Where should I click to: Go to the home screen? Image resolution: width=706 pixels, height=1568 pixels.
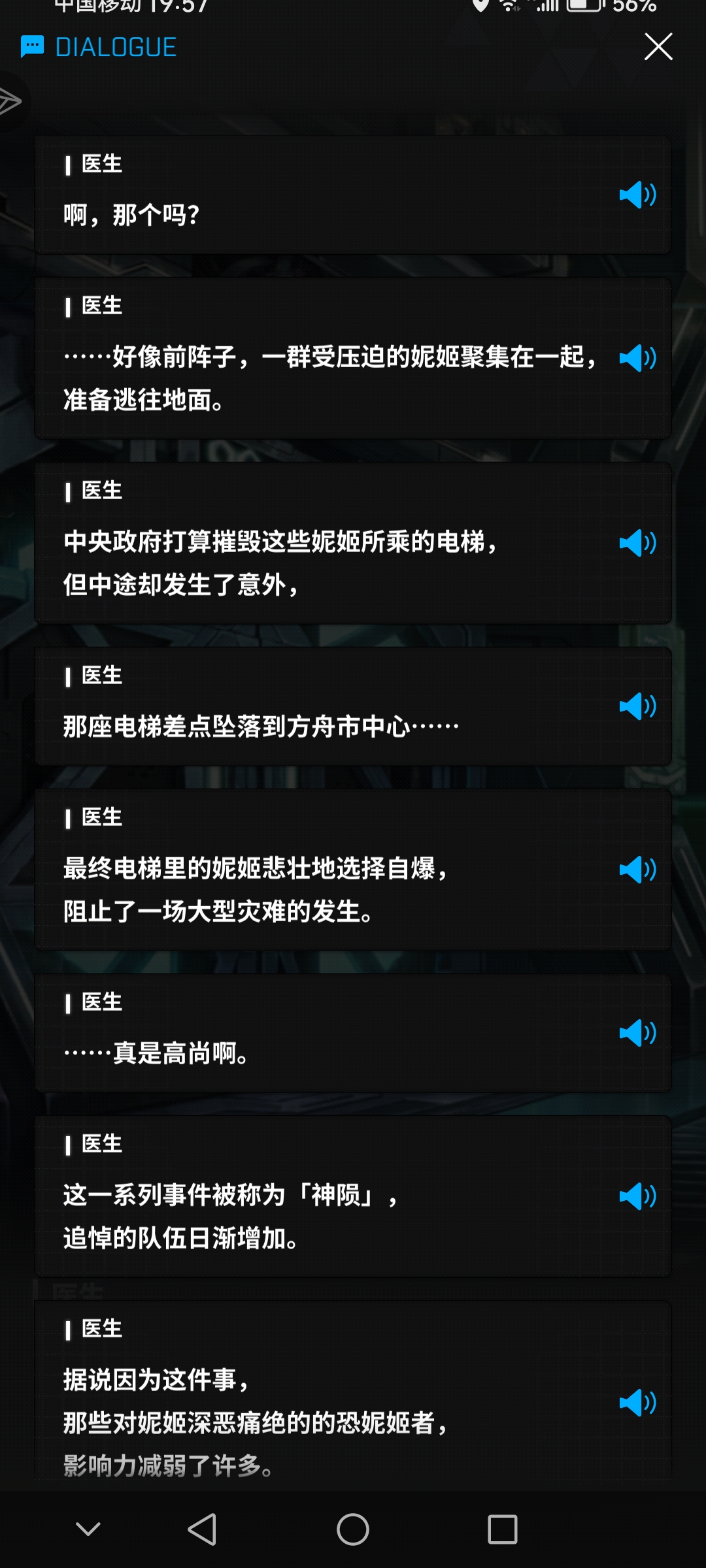point(353,1529)
